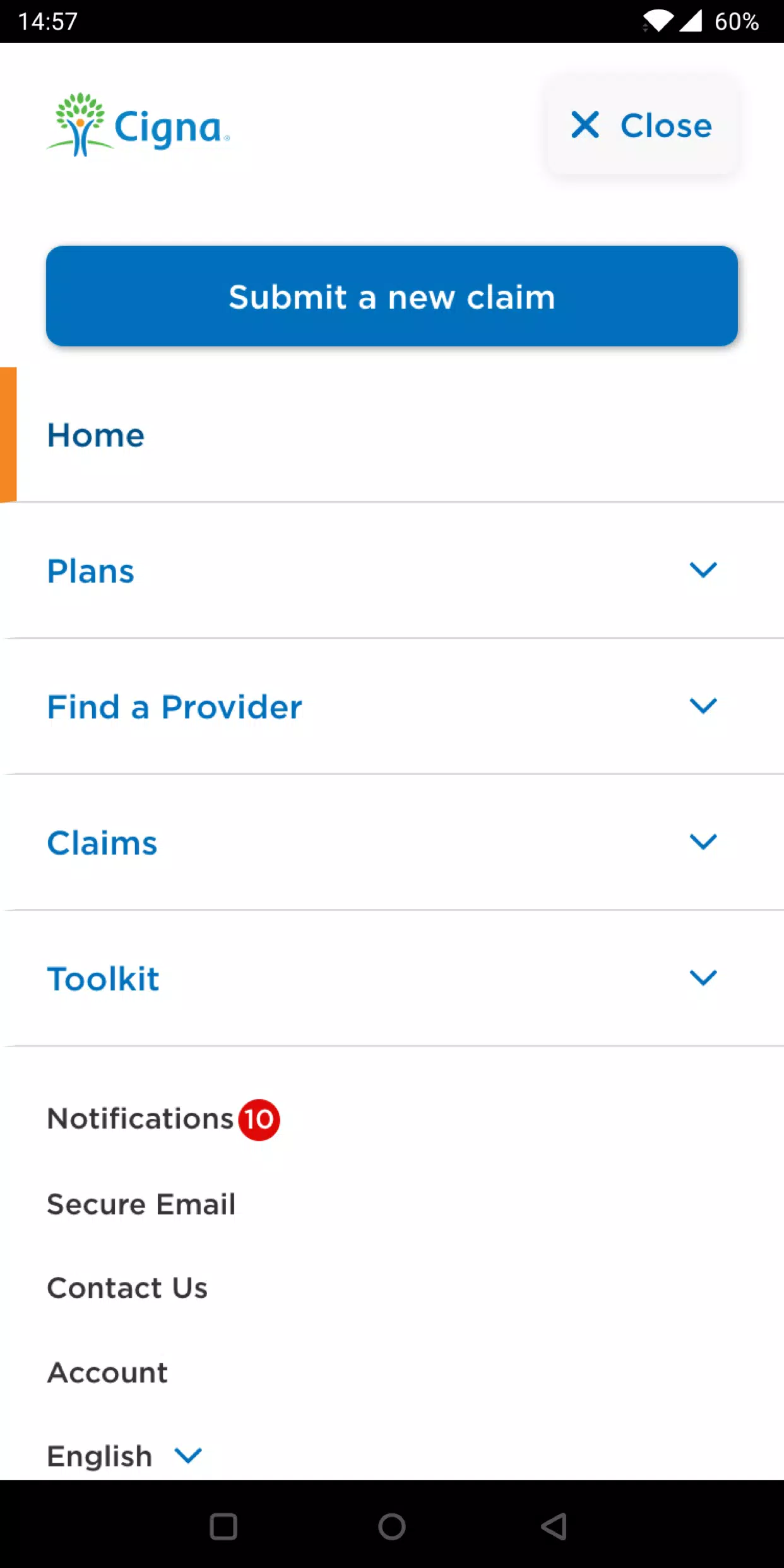Expand the Plans section
The width and height of the screenshot is (784, 1568).
[x=392, y=571]
